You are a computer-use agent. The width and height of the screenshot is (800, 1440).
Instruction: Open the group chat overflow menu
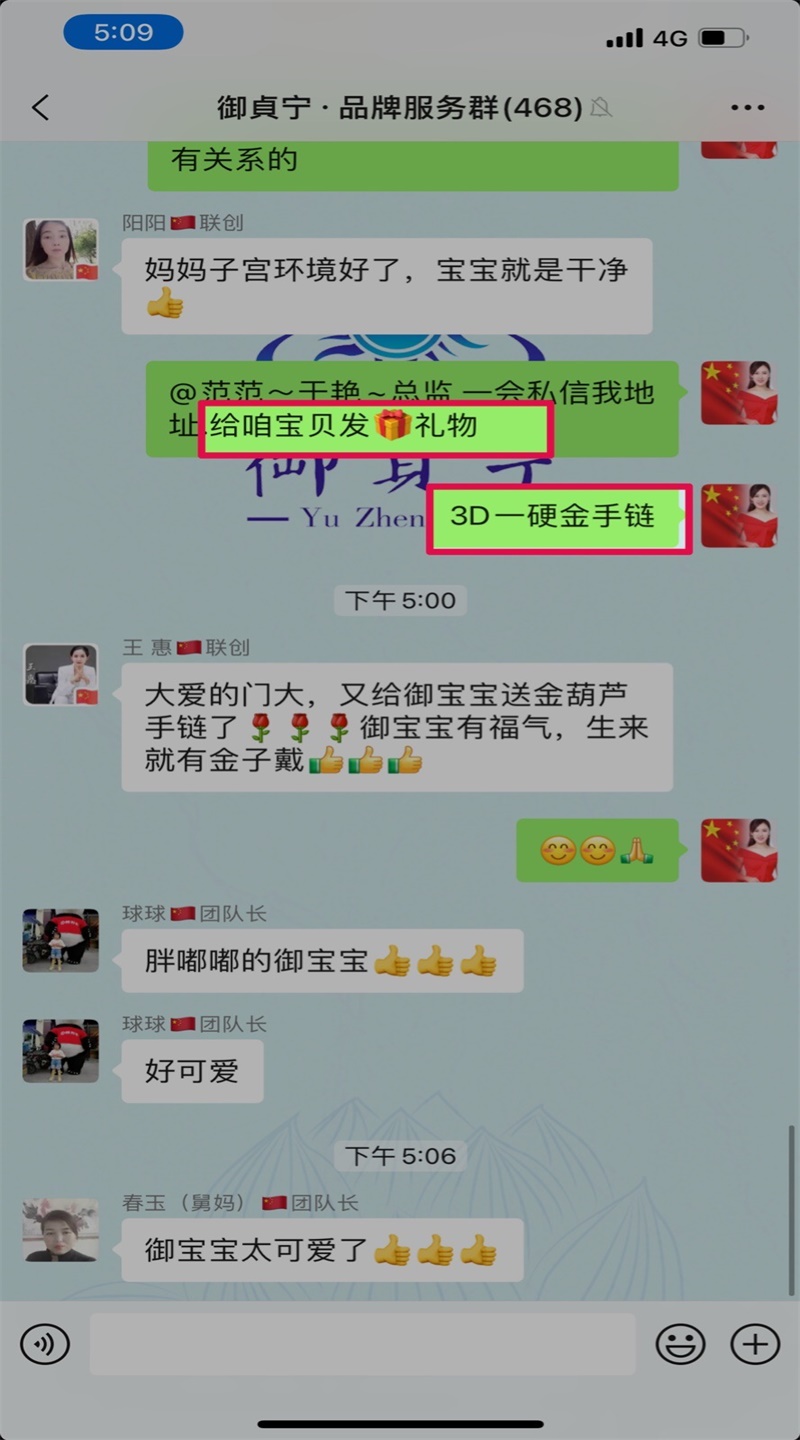coord(747,108)
